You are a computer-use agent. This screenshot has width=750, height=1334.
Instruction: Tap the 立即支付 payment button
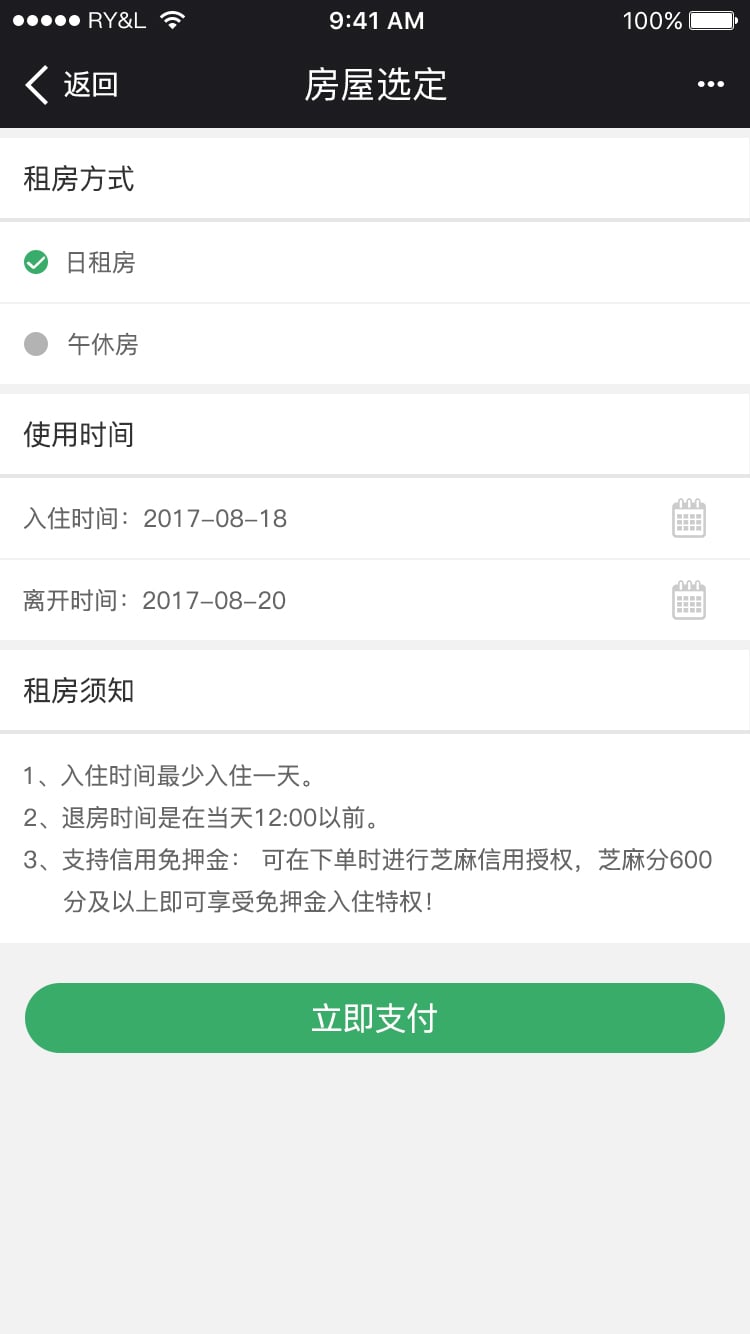(x=375, y=1016)
